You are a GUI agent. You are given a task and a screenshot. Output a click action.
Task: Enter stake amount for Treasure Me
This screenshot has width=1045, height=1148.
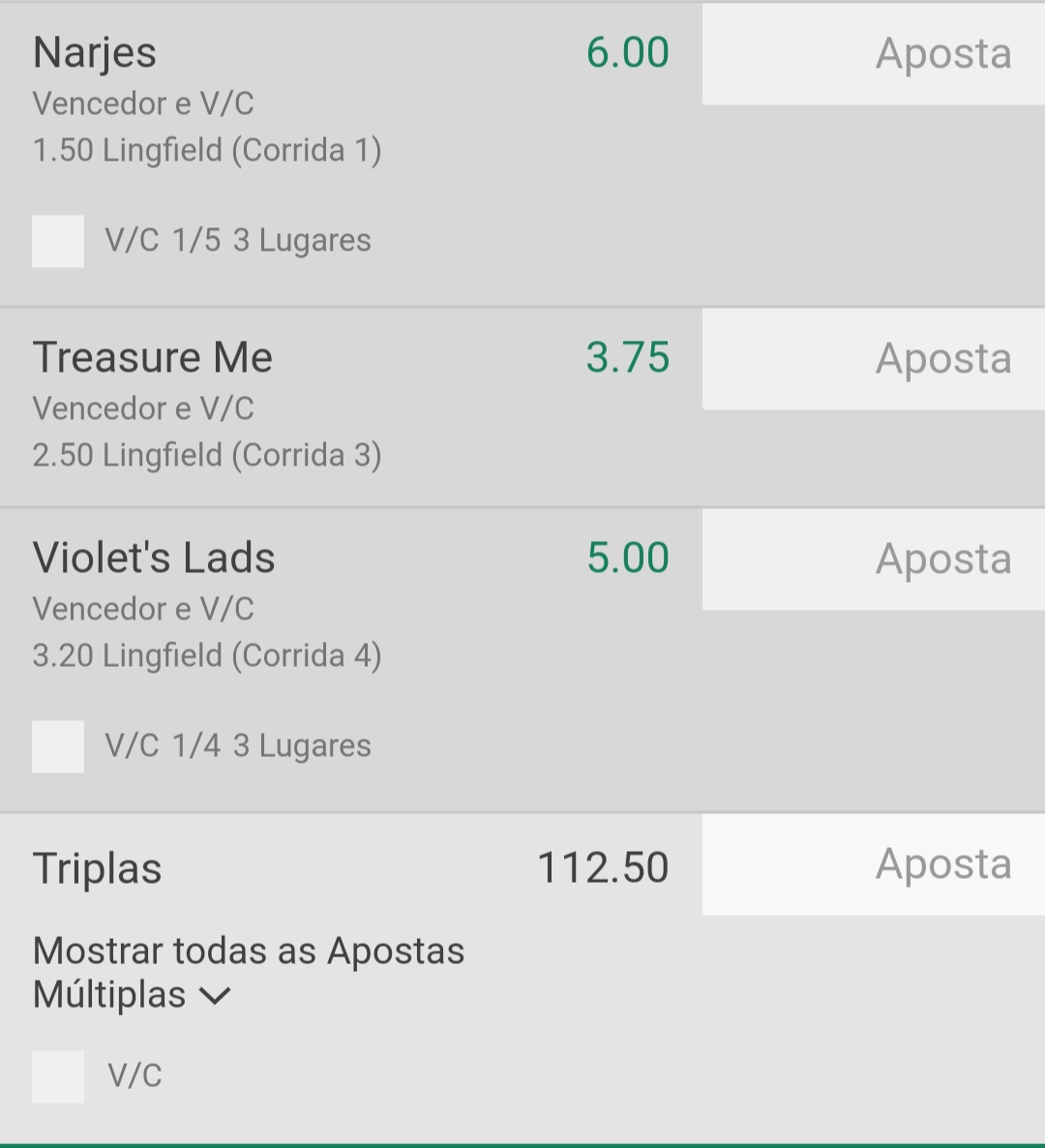click(x=874, y=359)
